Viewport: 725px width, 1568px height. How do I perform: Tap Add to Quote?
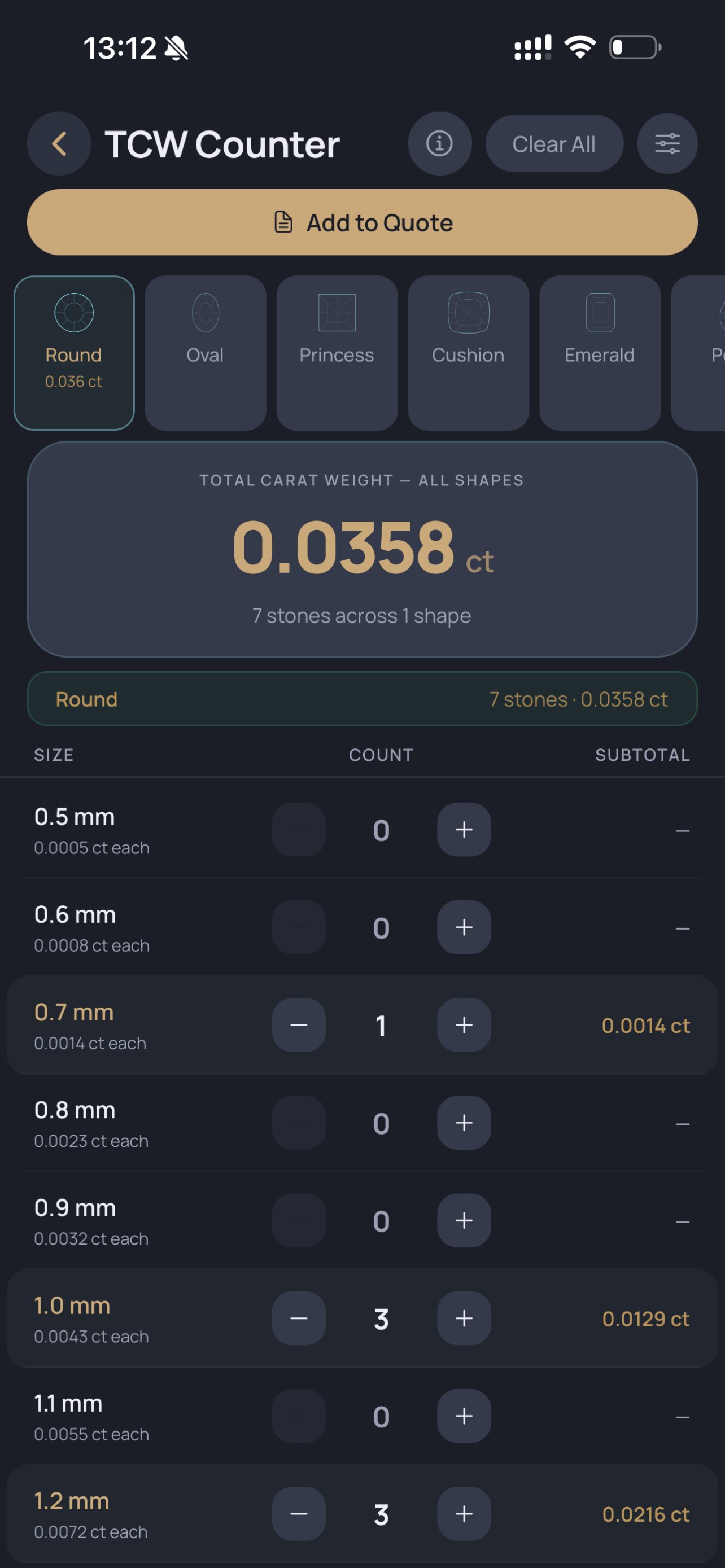pyautogui.click(x=361, y=222)
